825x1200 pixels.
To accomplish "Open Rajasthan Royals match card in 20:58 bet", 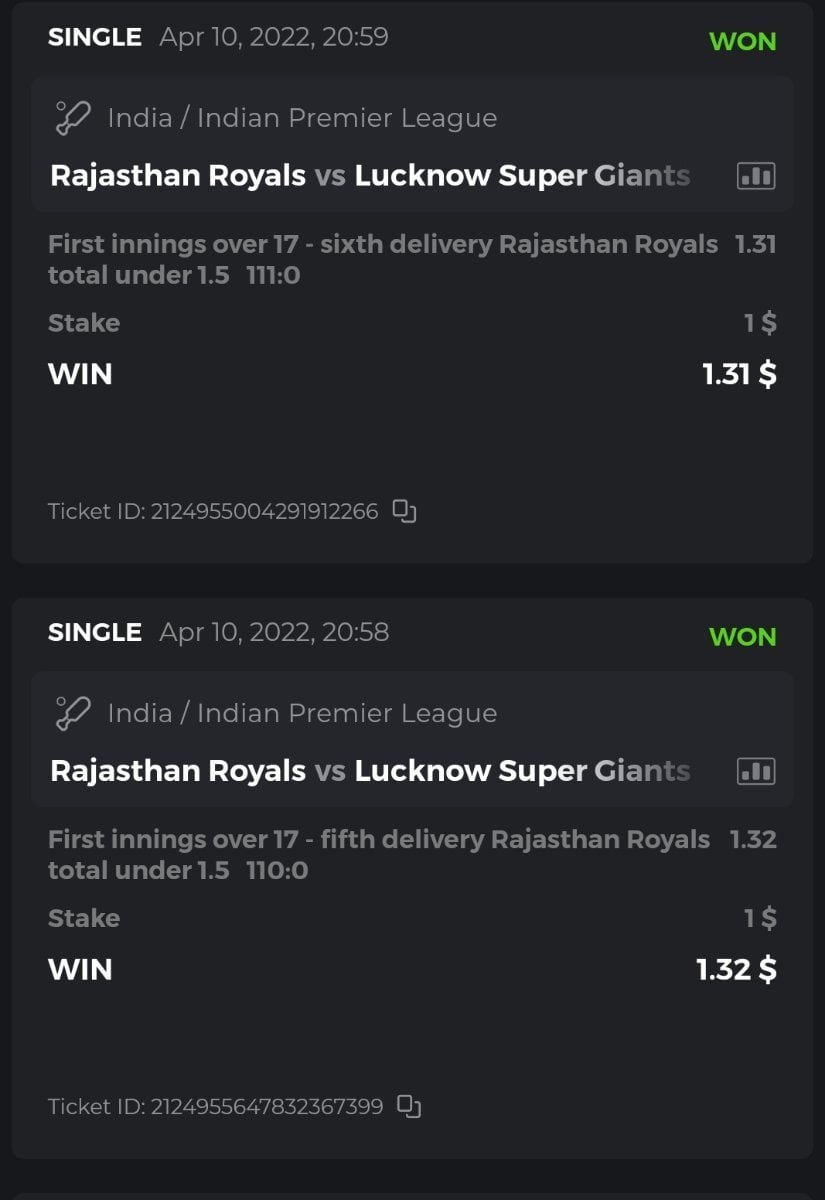I will pos(370,770).
